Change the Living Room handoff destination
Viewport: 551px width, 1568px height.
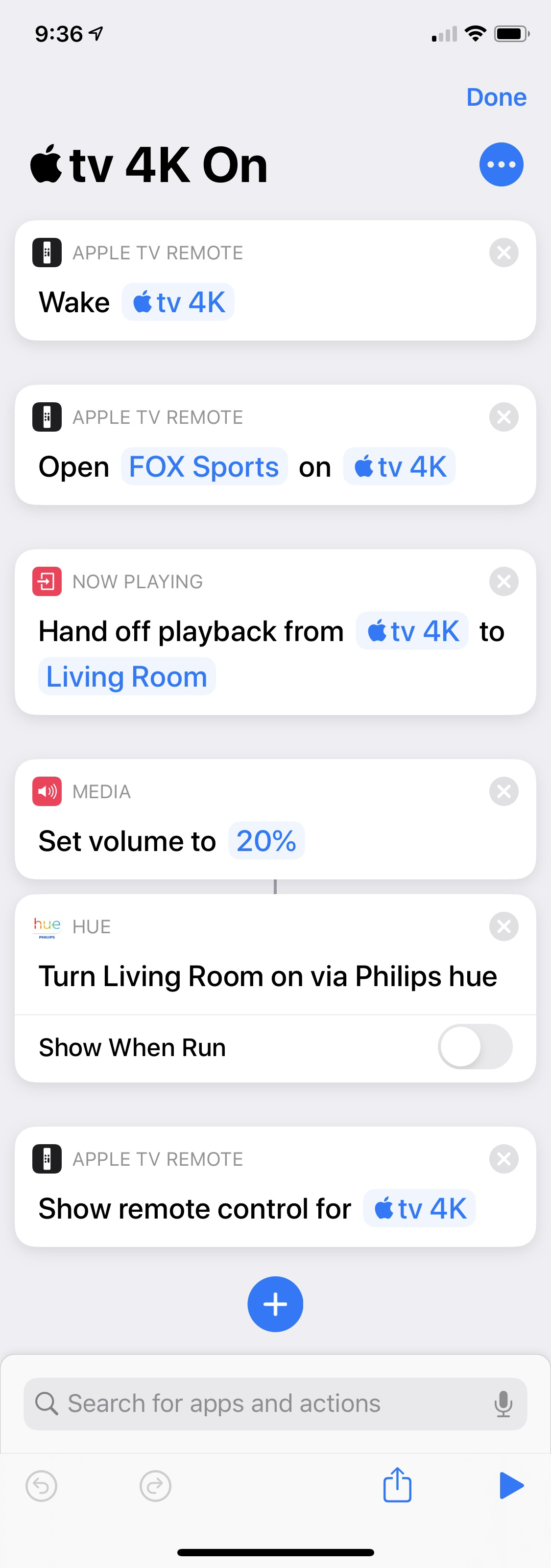(126, 676)
